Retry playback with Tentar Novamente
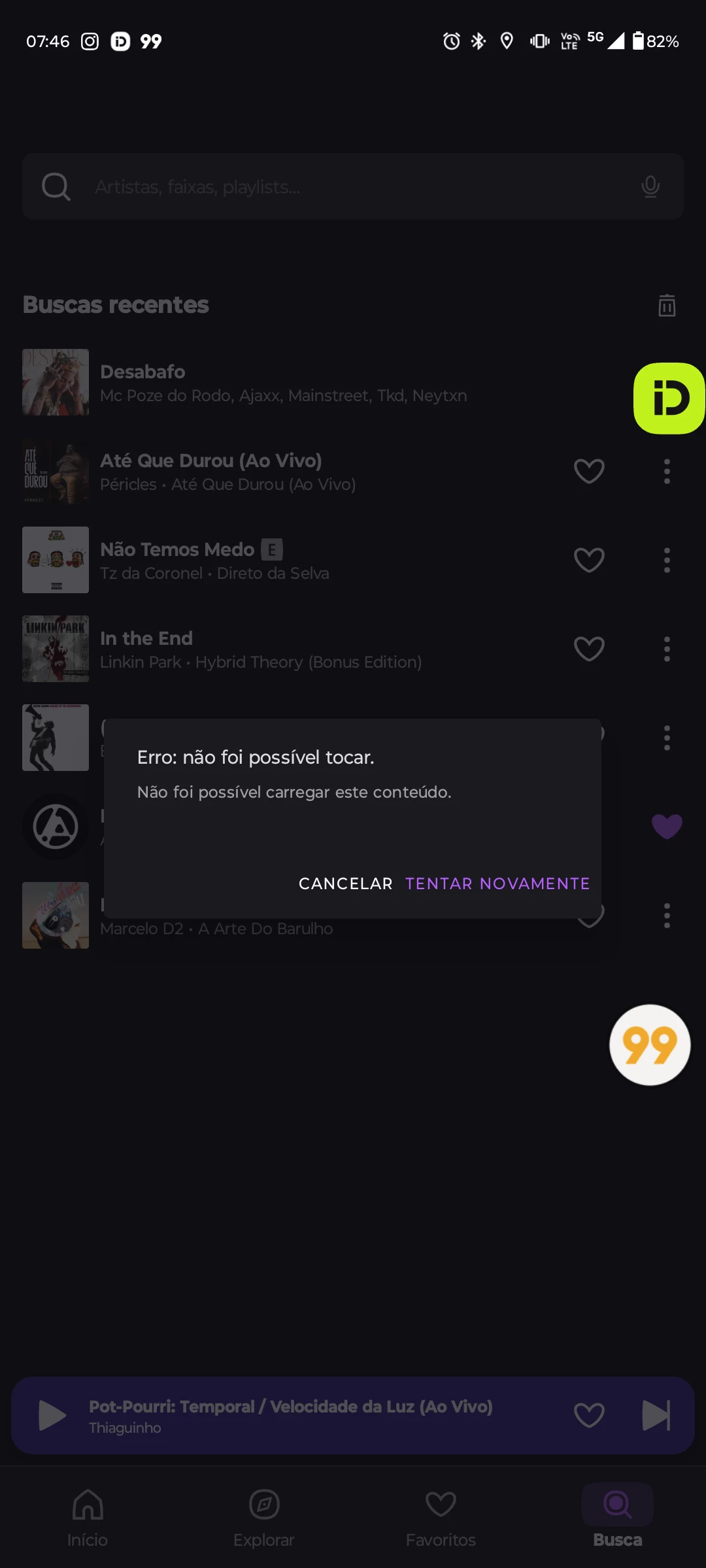Image resolution: width=706 pixels, height=1568 pixels. tap(497, 883)
